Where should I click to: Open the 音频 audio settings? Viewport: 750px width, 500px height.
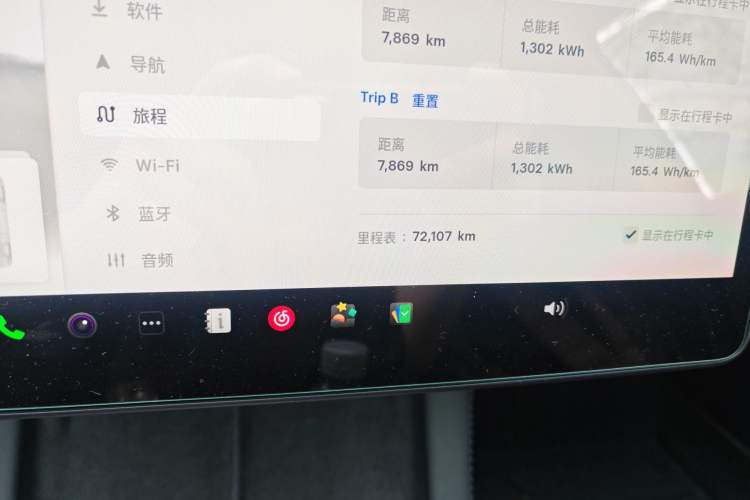[x=157, y=260]
